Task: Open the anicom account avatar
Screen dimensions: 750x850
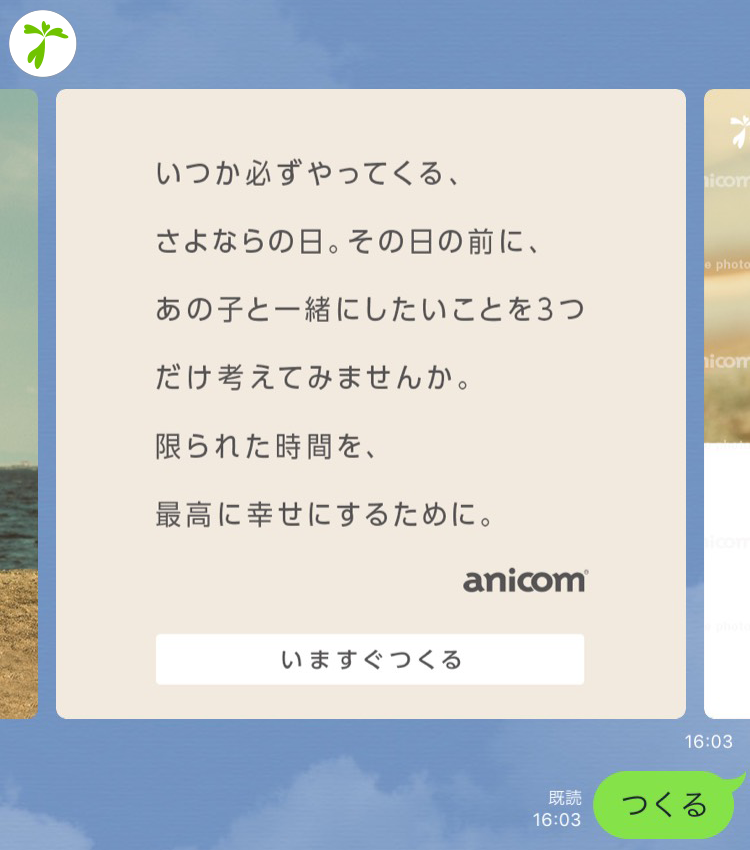Action: pyautogui.click(x=43, y=44)
